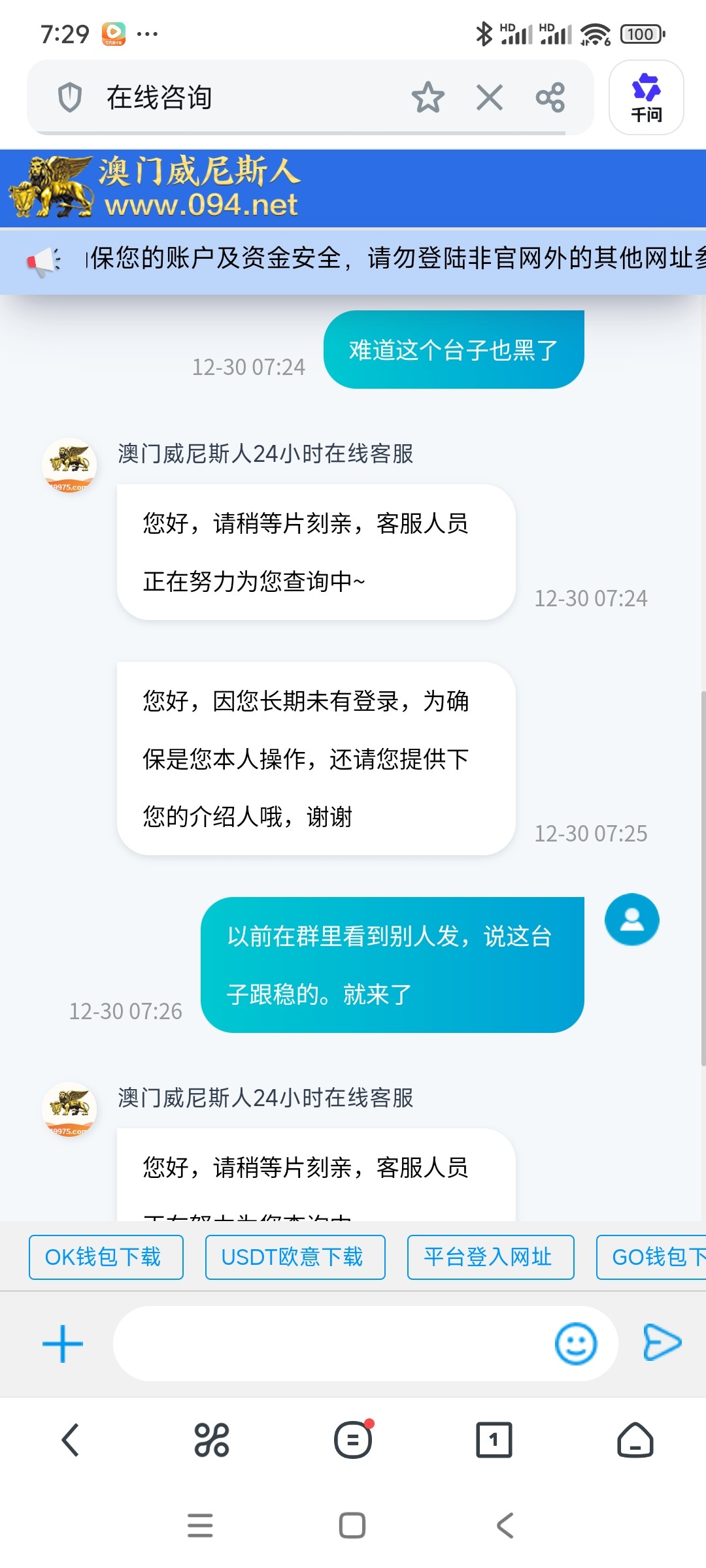Open the plus attachment menu
The image size is (706, 1568).
pyautogui.click(x=63, y=1344)
